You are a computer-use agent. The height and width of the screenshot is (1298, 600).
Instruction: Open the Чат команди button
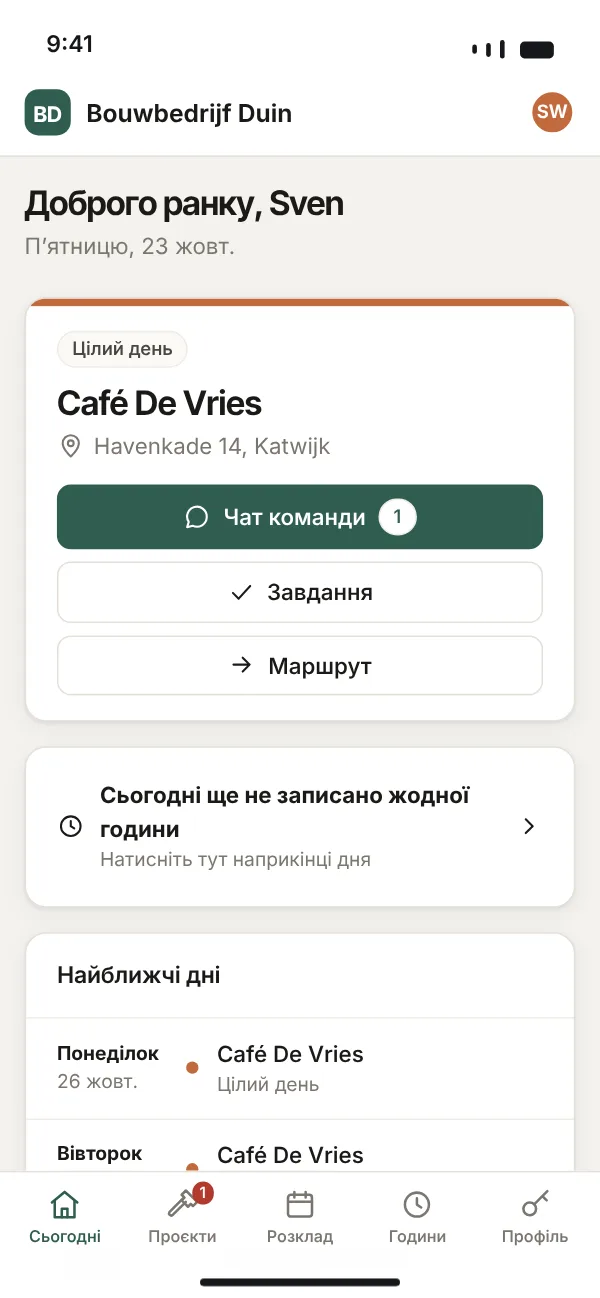tap(300, 517)
